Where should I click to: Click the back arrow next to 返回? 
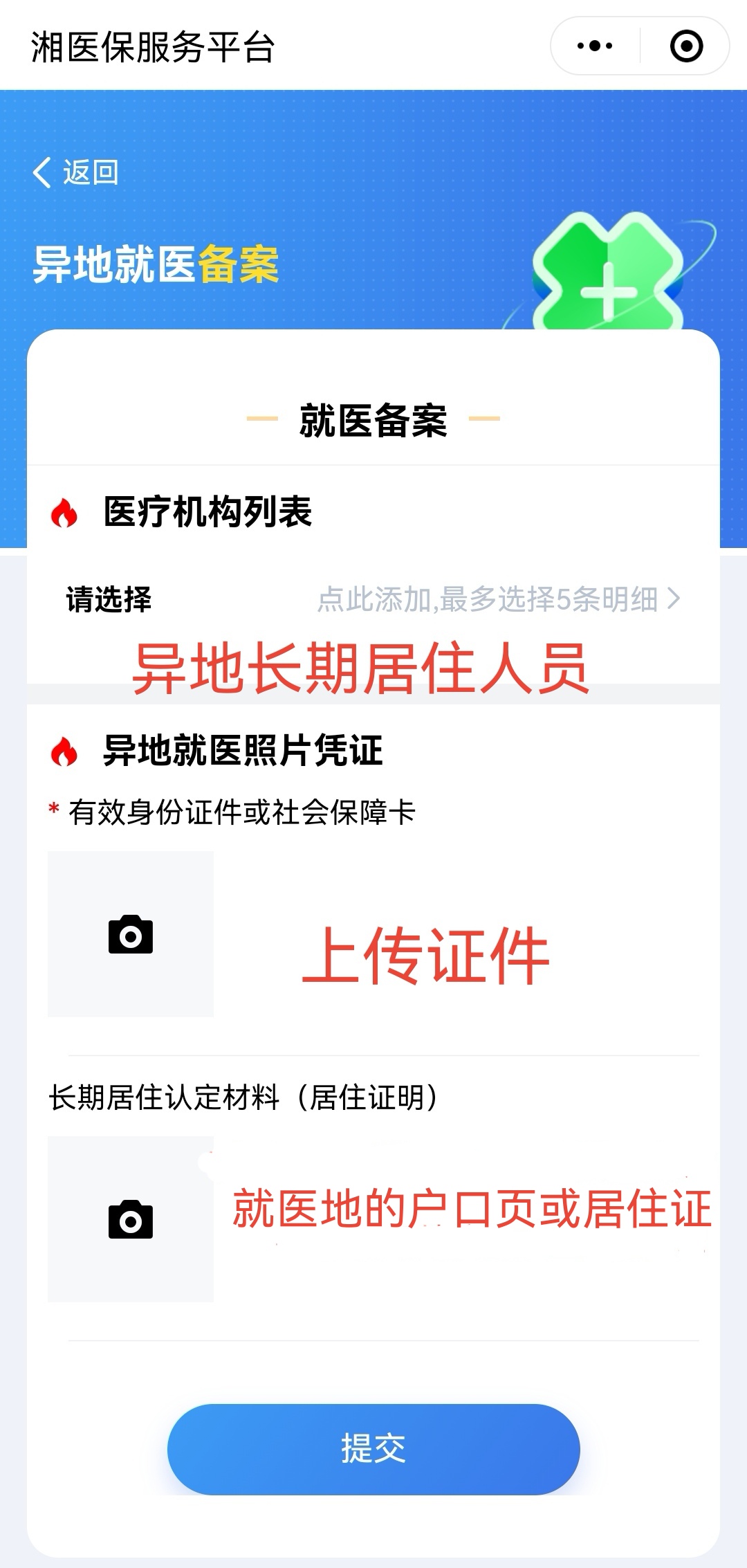coord(43,172)
